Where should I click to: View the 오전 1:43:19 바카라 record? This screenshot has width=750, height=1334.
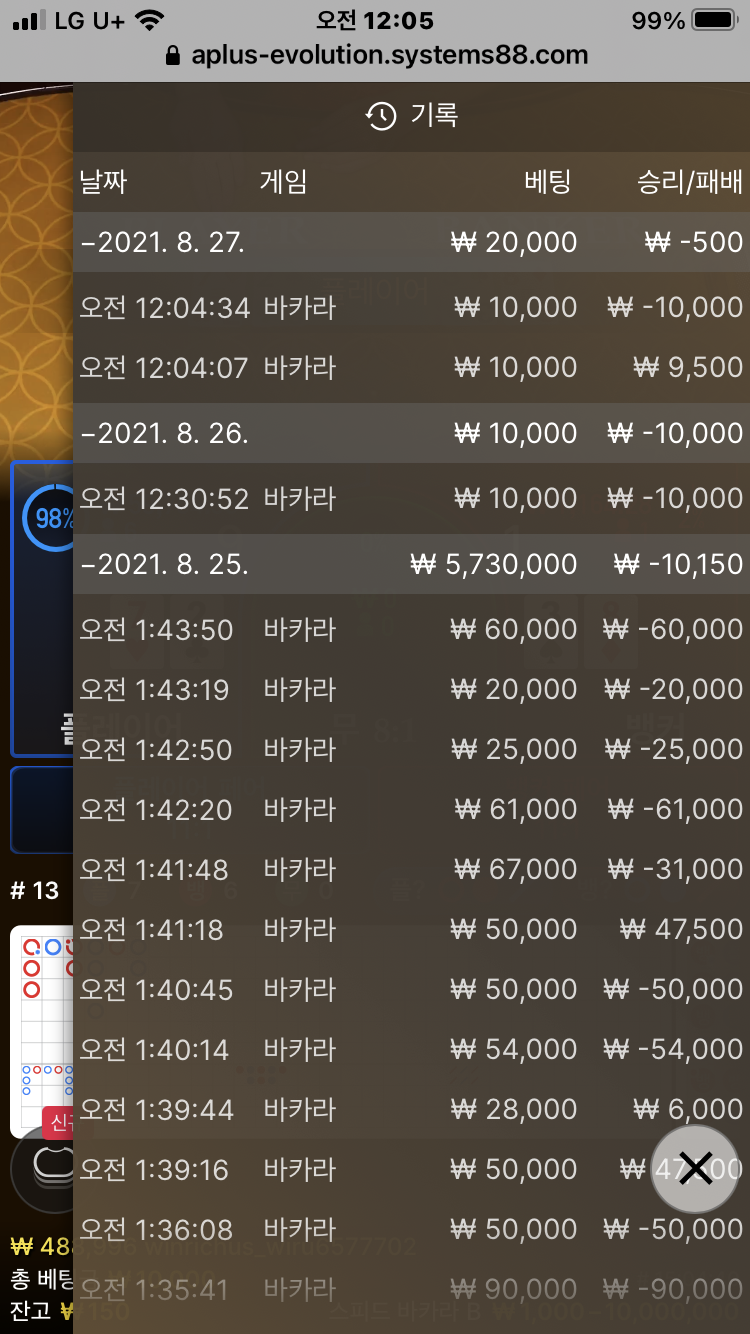point(411,689)
